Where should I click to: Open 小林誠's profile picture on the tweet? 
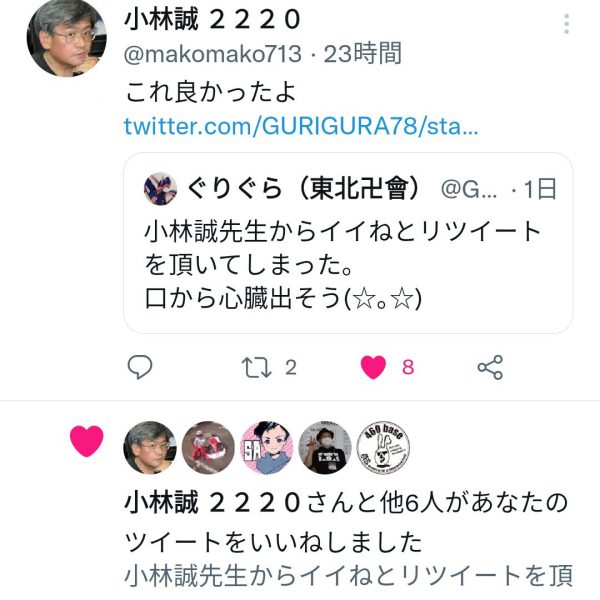(66, 37)
